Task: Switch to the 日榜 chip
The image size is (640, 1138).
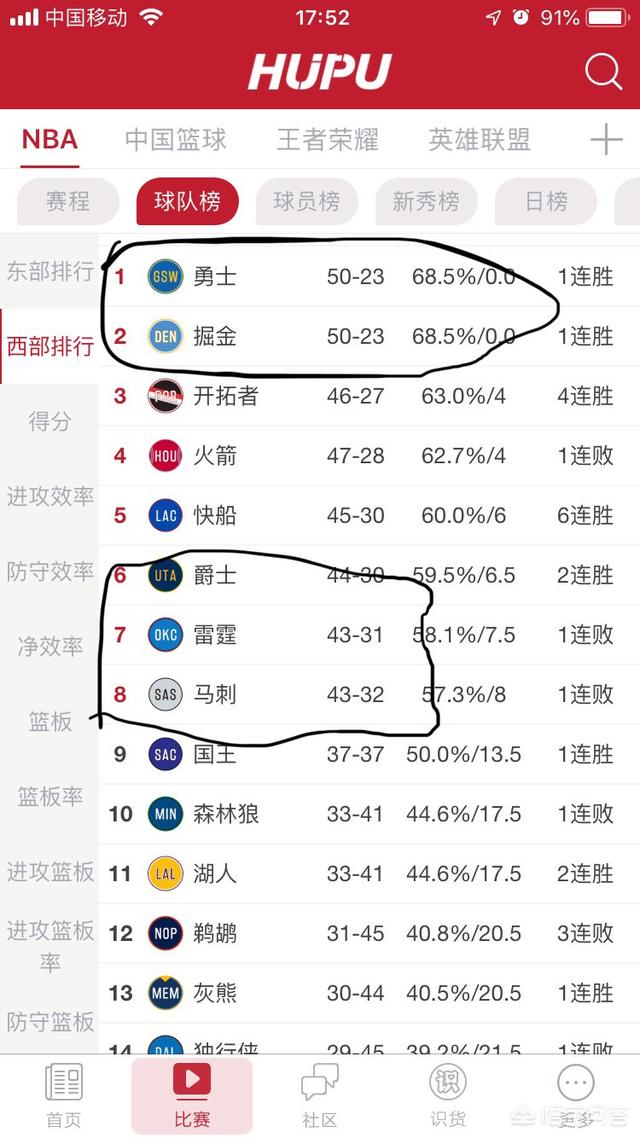Action: point(546,201)
